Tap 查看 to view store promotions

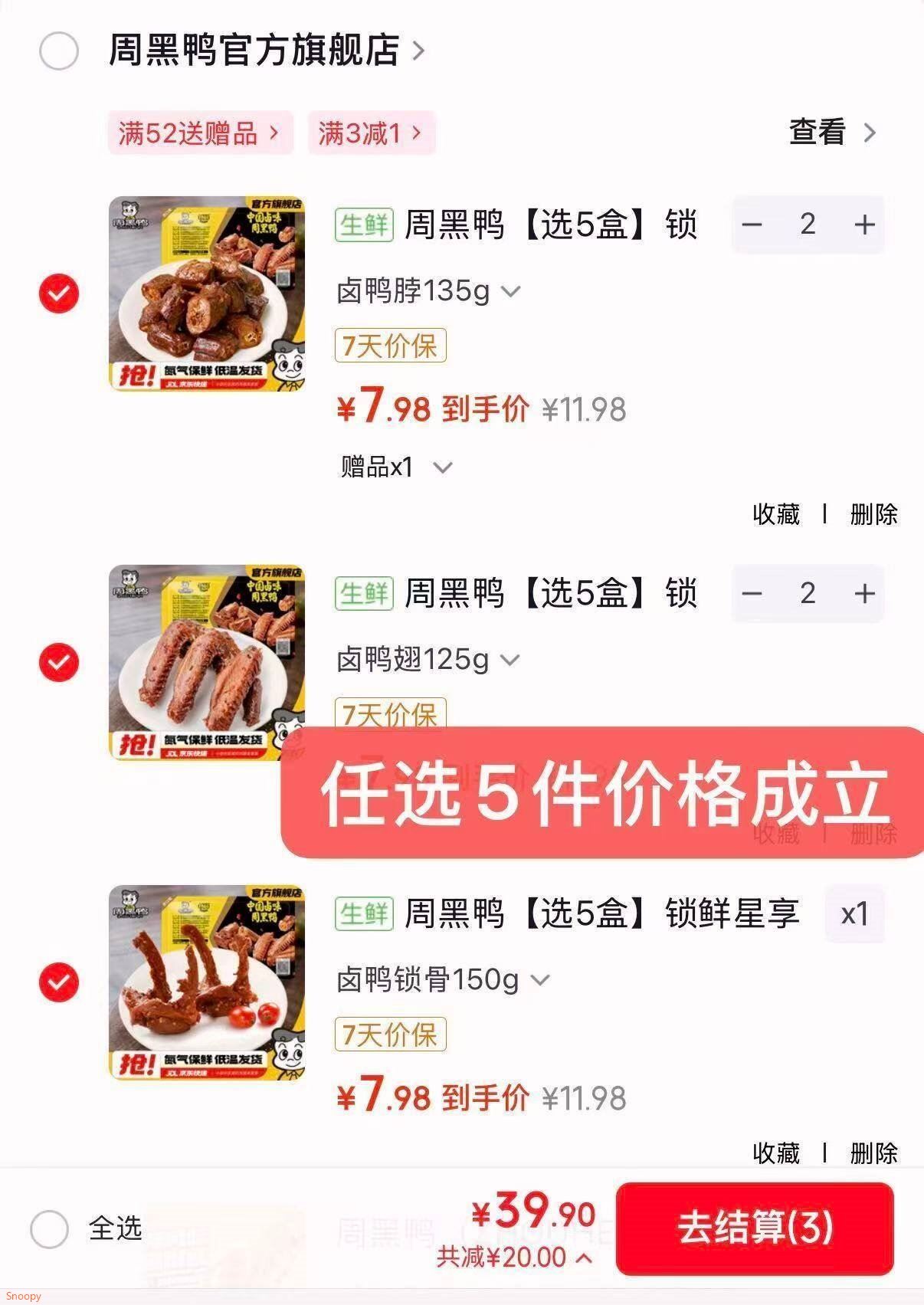832,133
